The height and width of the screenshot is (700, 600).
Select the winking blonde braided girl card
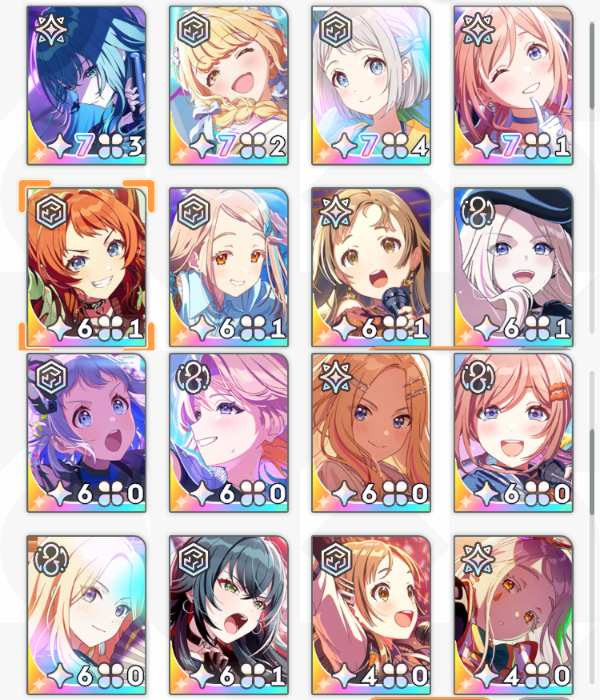[x=229, y=85]
